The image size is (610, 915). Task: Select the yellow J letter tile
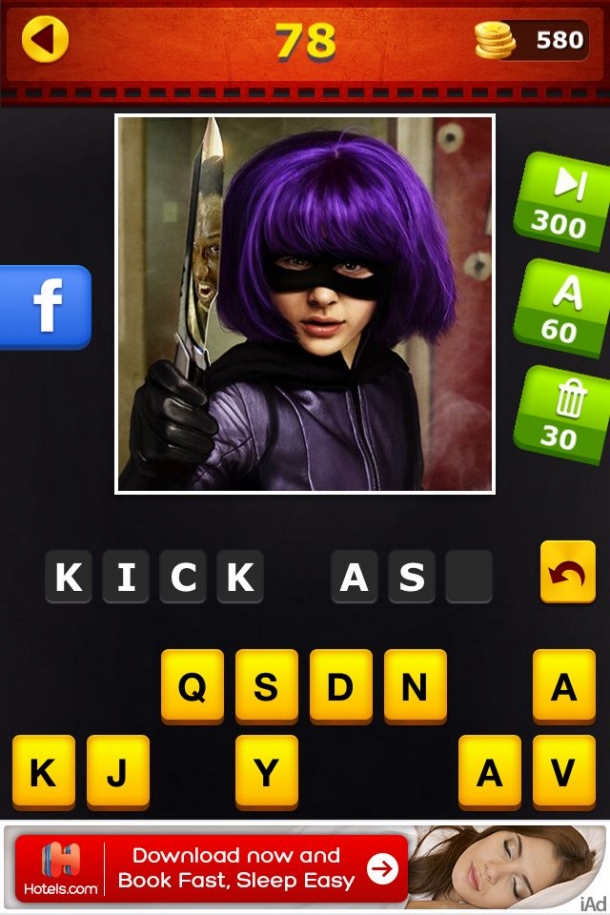tap(118, 772)
